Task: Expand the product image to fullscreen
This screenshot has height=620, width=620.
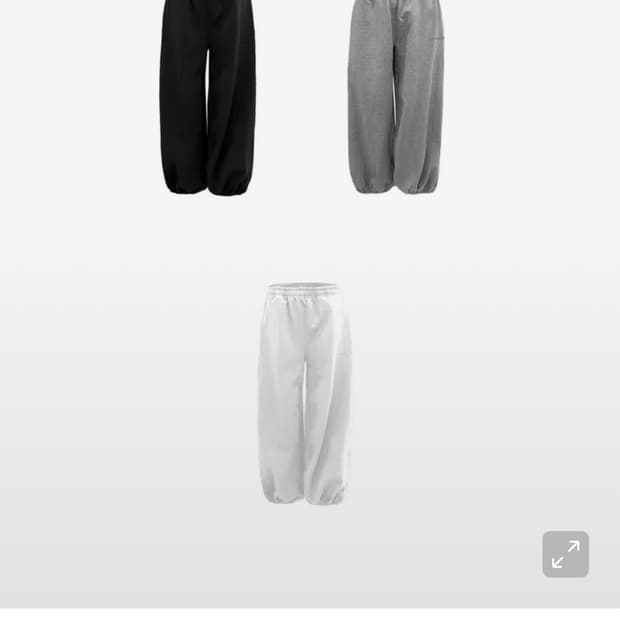Action: (565, 554)
